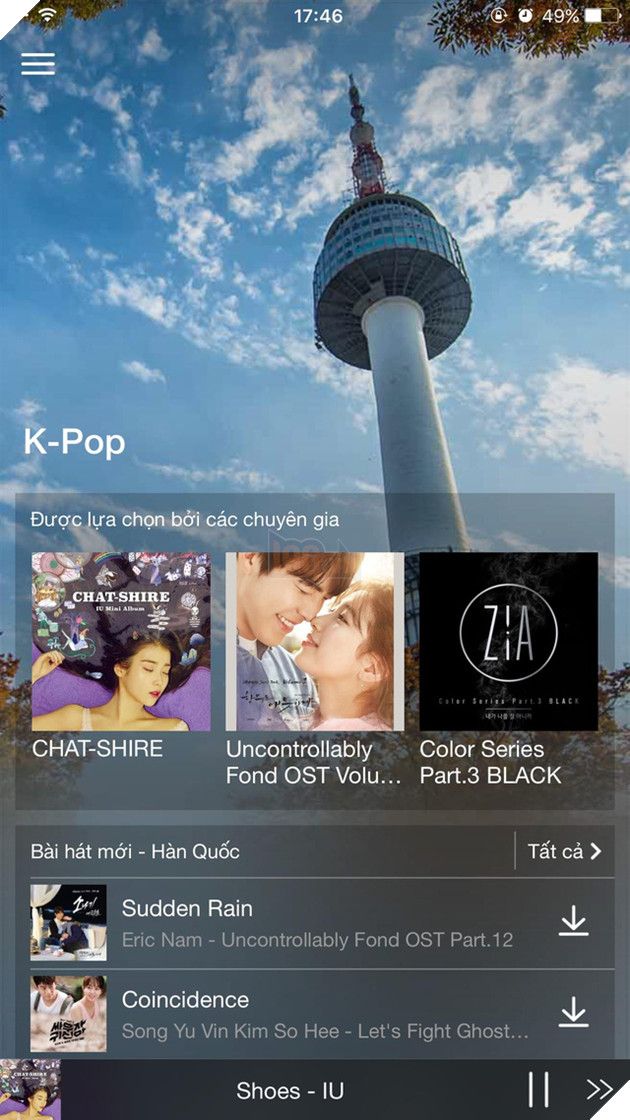Open Uncontrollably Fond OST album
Screen dimensions: 630x1120
[x=314, y=641]
